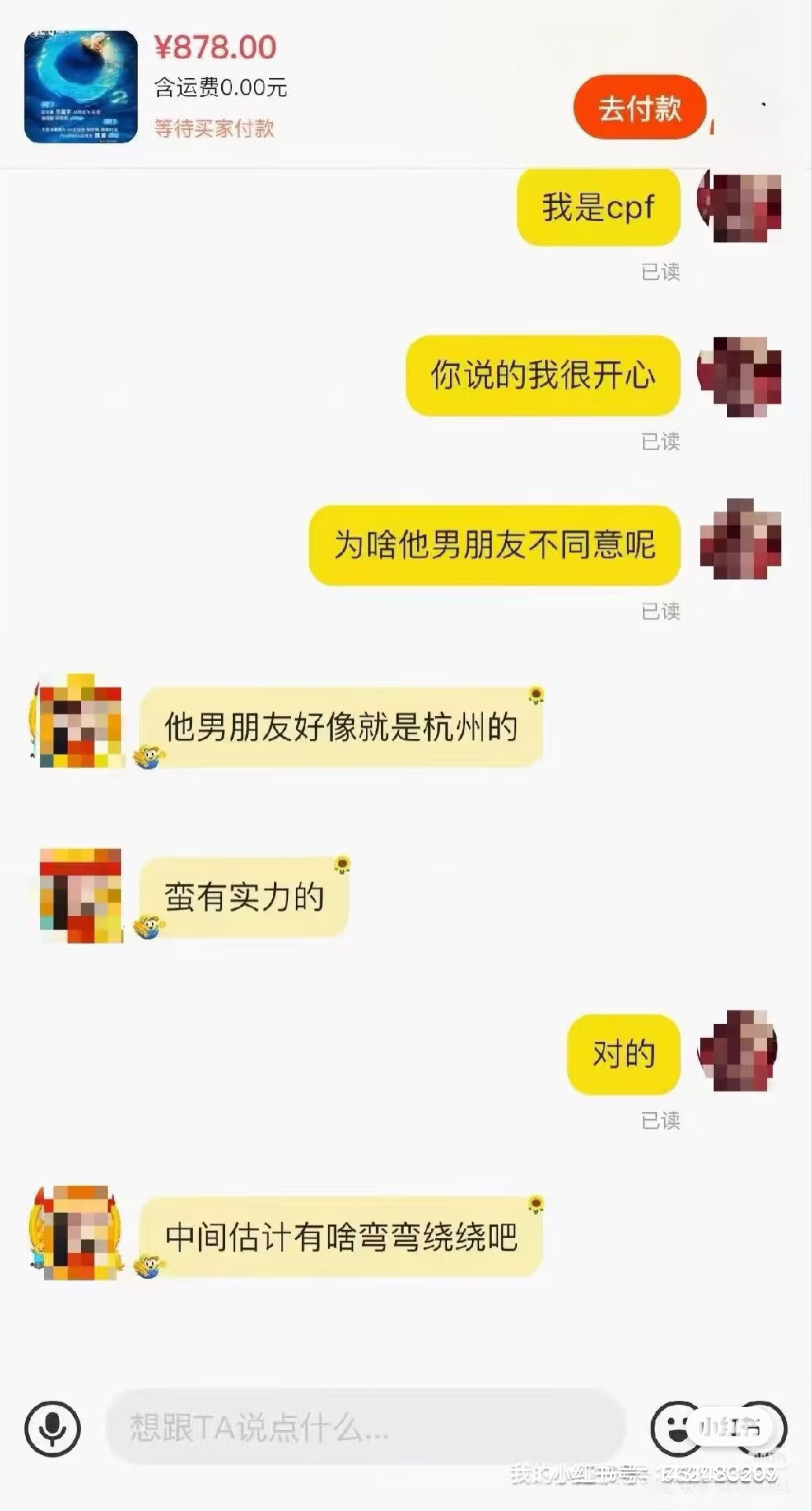Tap the 去付款 pay button
Viewport: 812px width, 1511px height.
(x=640, y=108)
